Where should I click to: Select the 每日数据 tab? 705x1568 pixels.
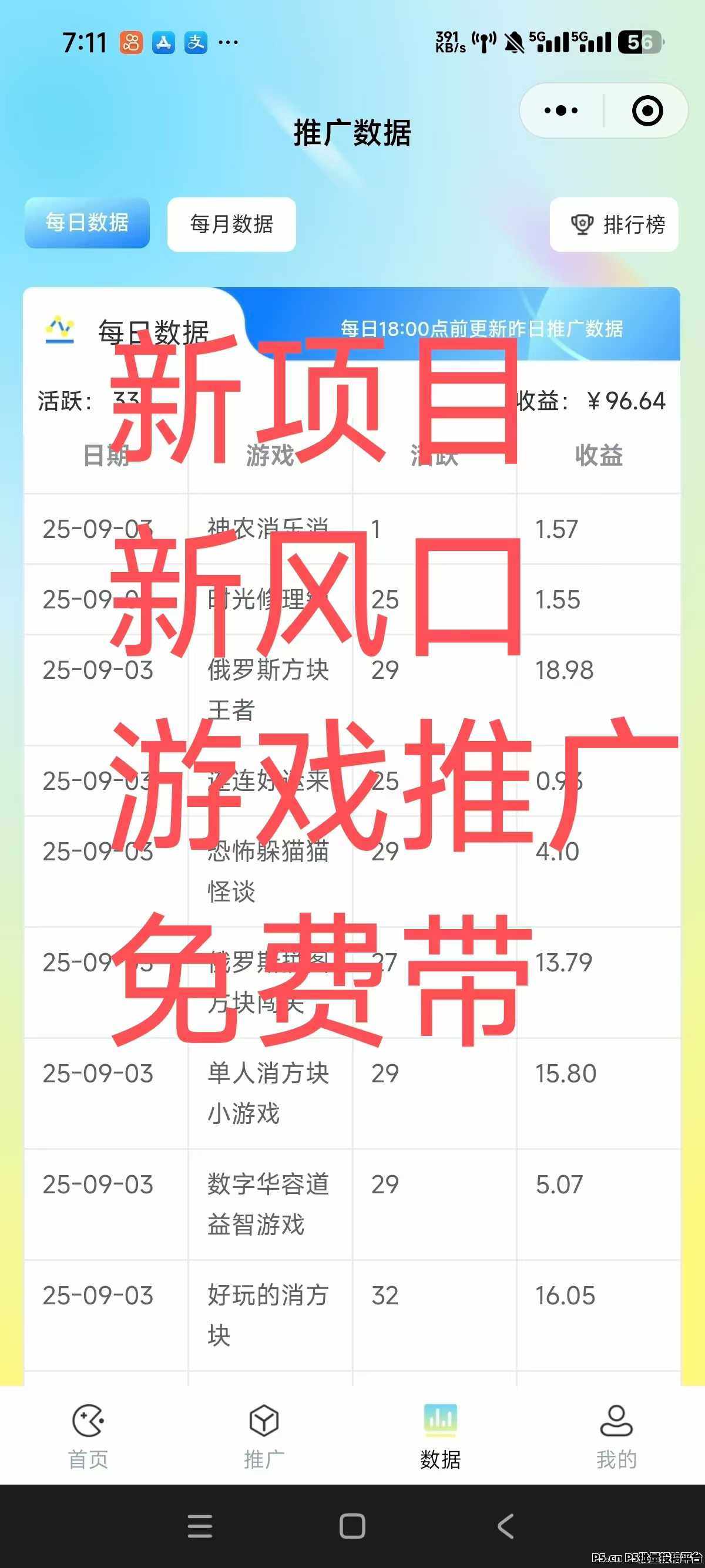pos(87,223)
